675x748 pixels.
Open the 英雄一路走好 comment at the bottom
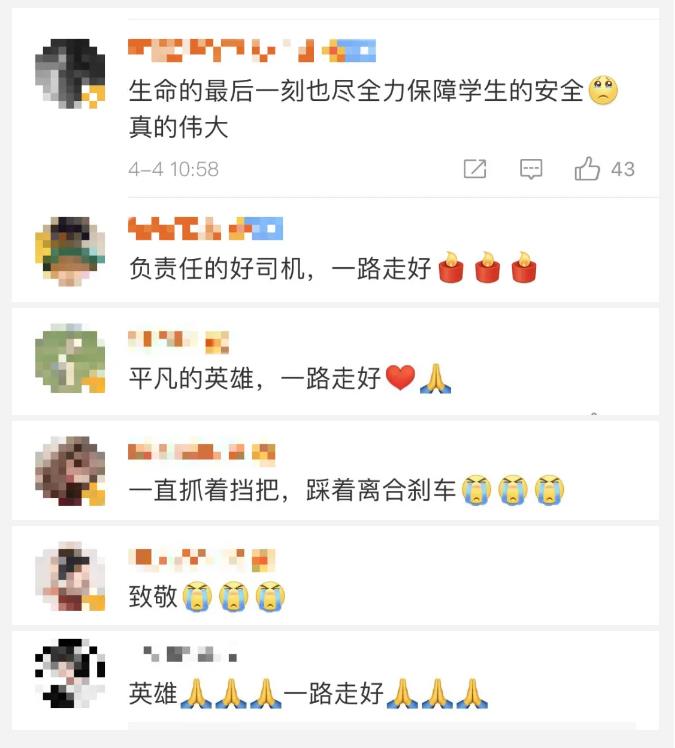308,693
